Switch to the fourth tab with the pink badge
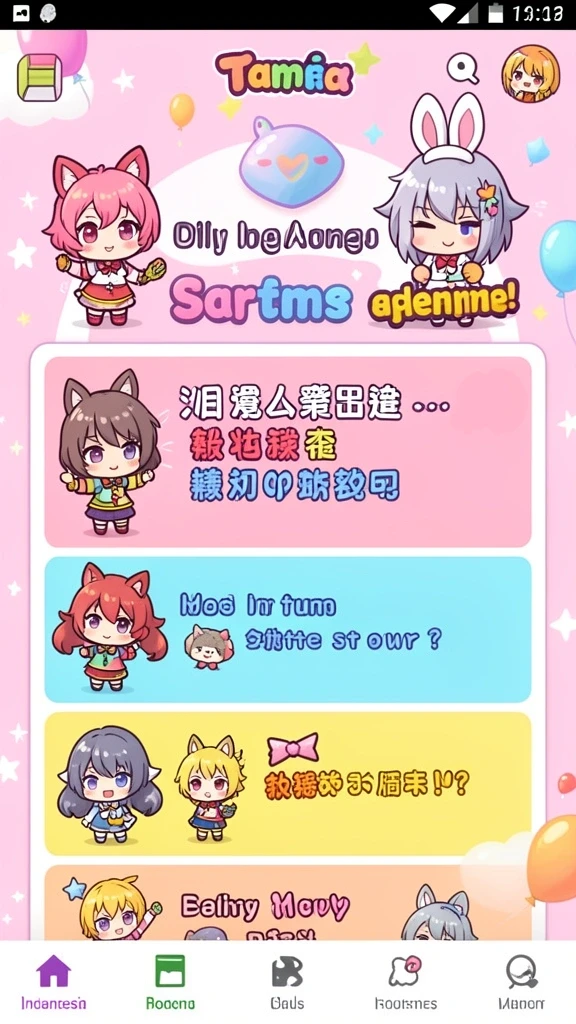576x1024 pixels. [406, 983]
